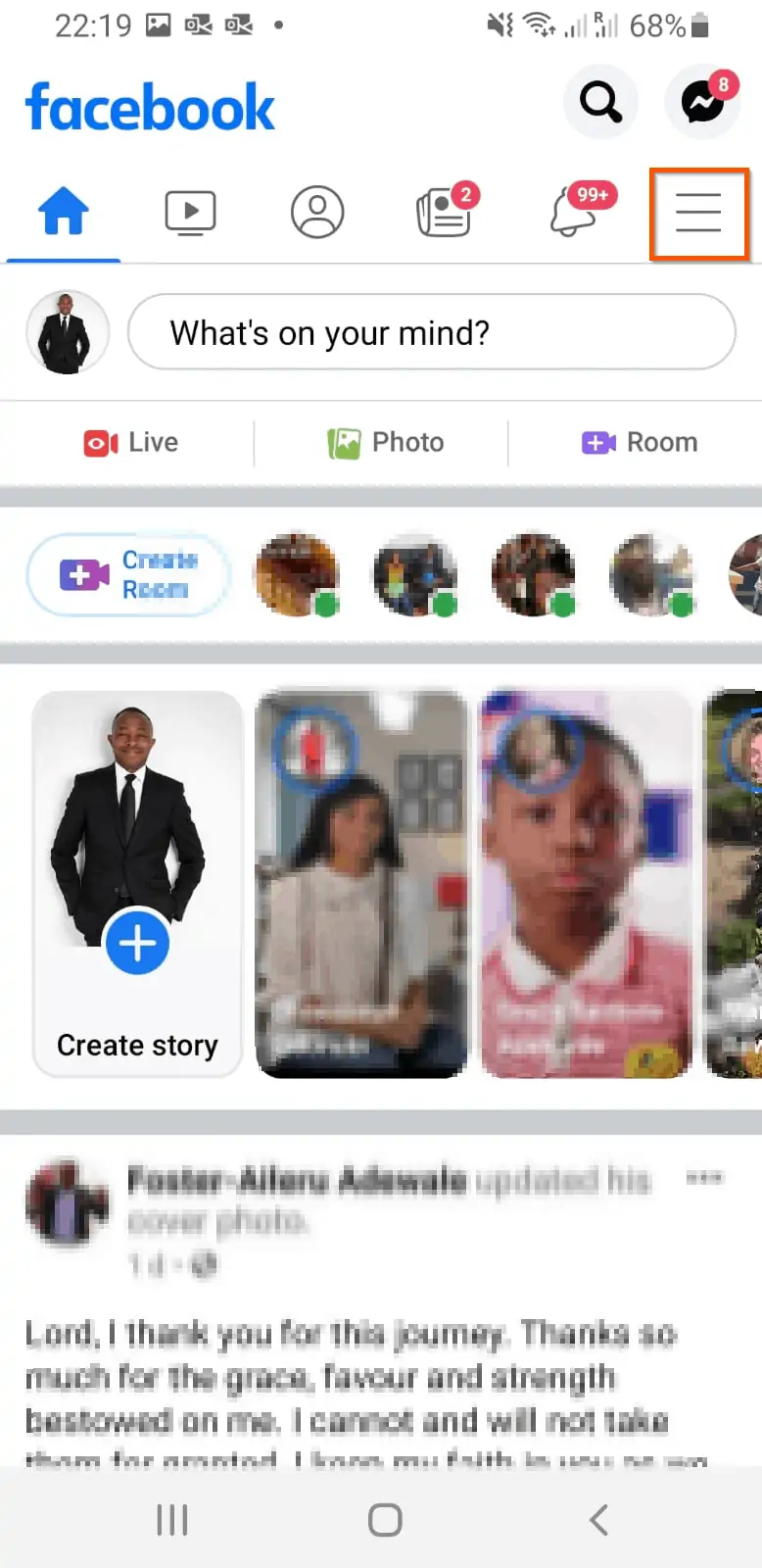Open the Profile tab
Screen dimensions: 762x1568
[317, 213]
